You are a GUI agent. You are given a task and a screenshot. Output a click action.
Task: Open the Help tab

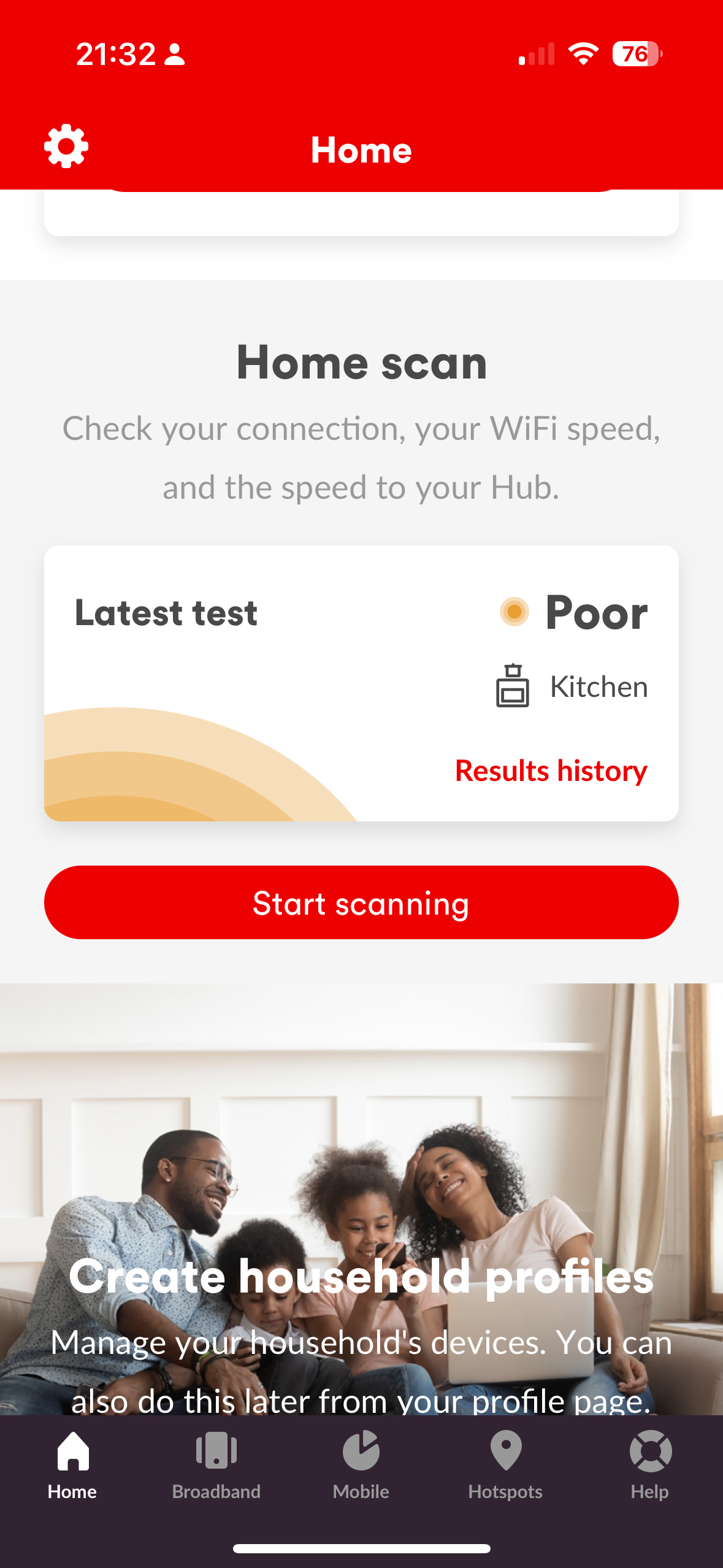point(650,1465)
